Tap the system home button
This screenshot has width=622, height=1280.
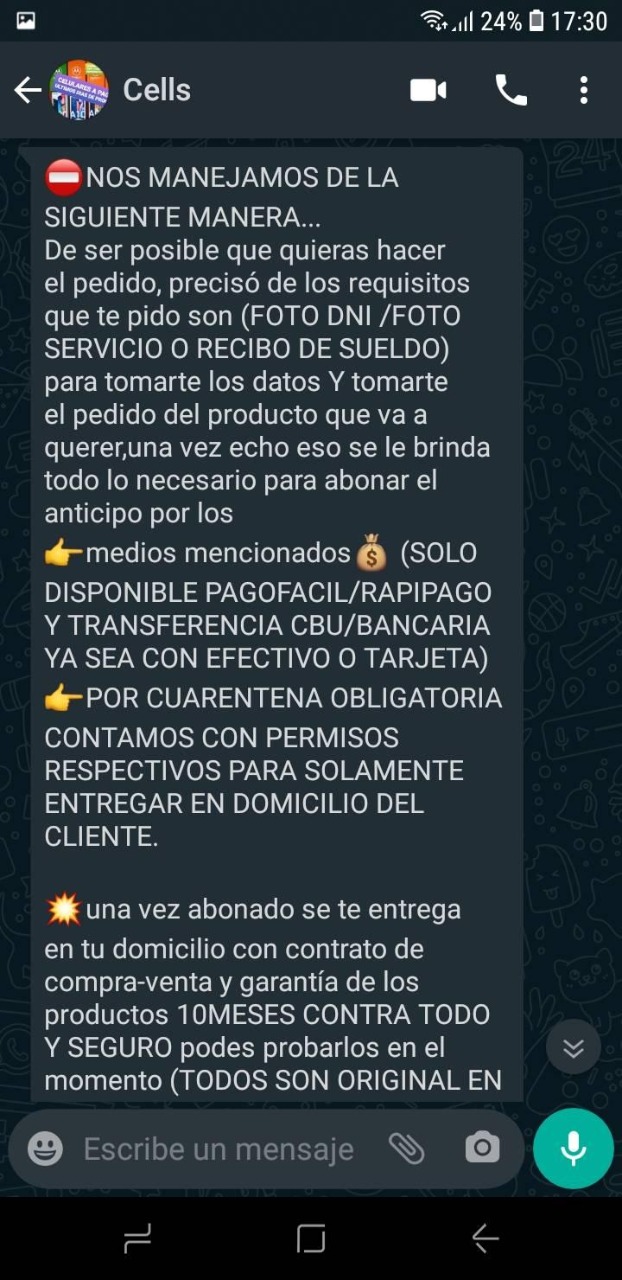(x=311, y=1239)
